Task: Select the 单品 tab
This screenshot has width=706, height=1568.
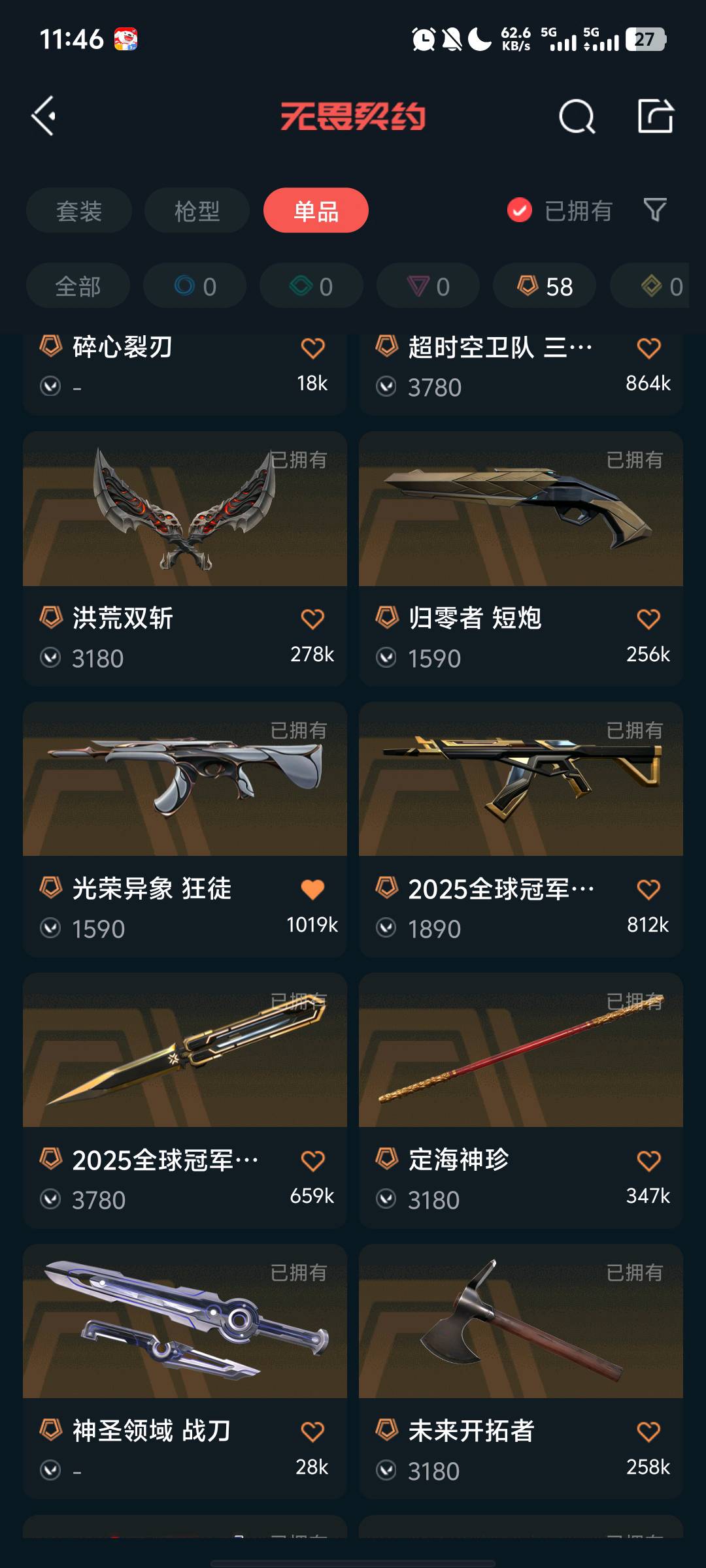Action: pyautogui.click(x=316, y=210)
